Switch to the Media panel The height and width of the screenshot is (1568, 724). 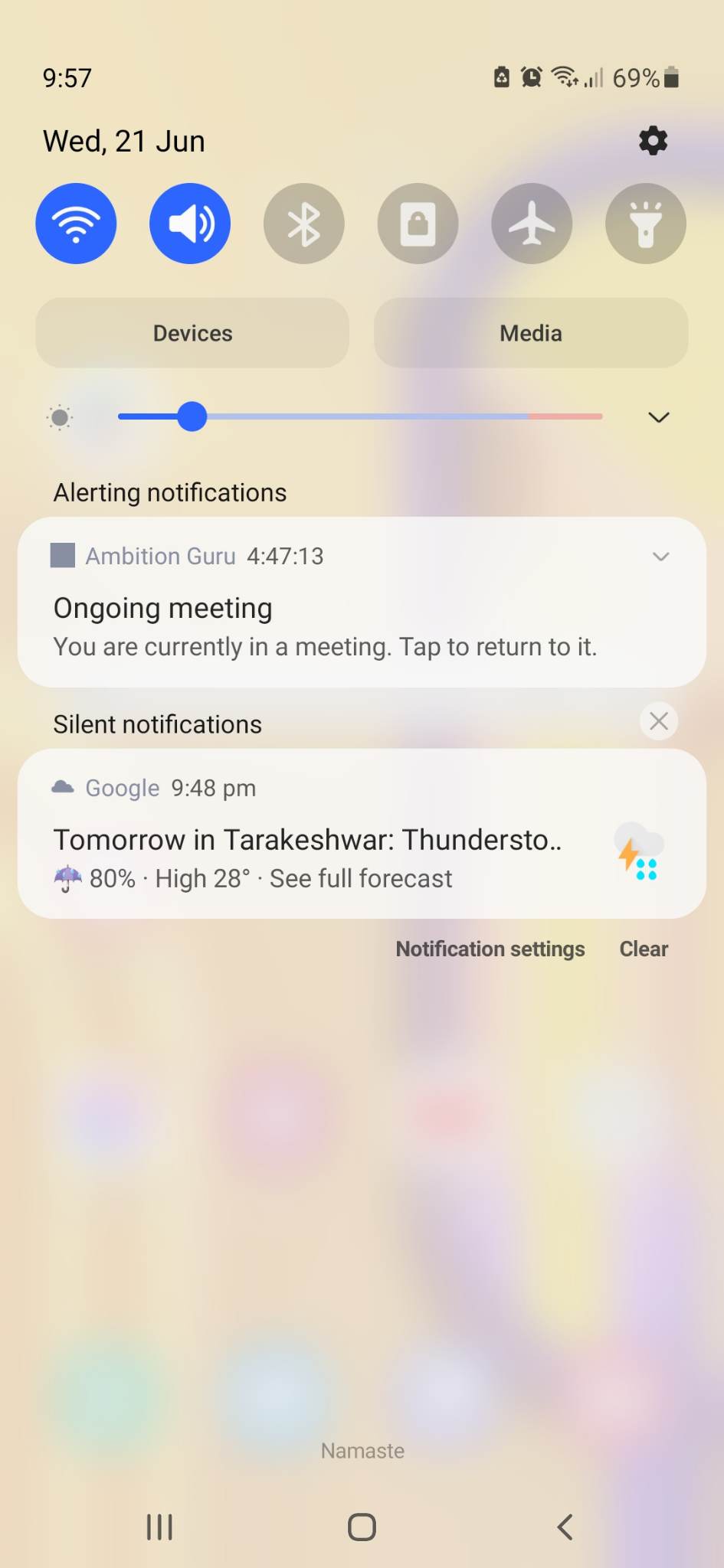point(530,332)
